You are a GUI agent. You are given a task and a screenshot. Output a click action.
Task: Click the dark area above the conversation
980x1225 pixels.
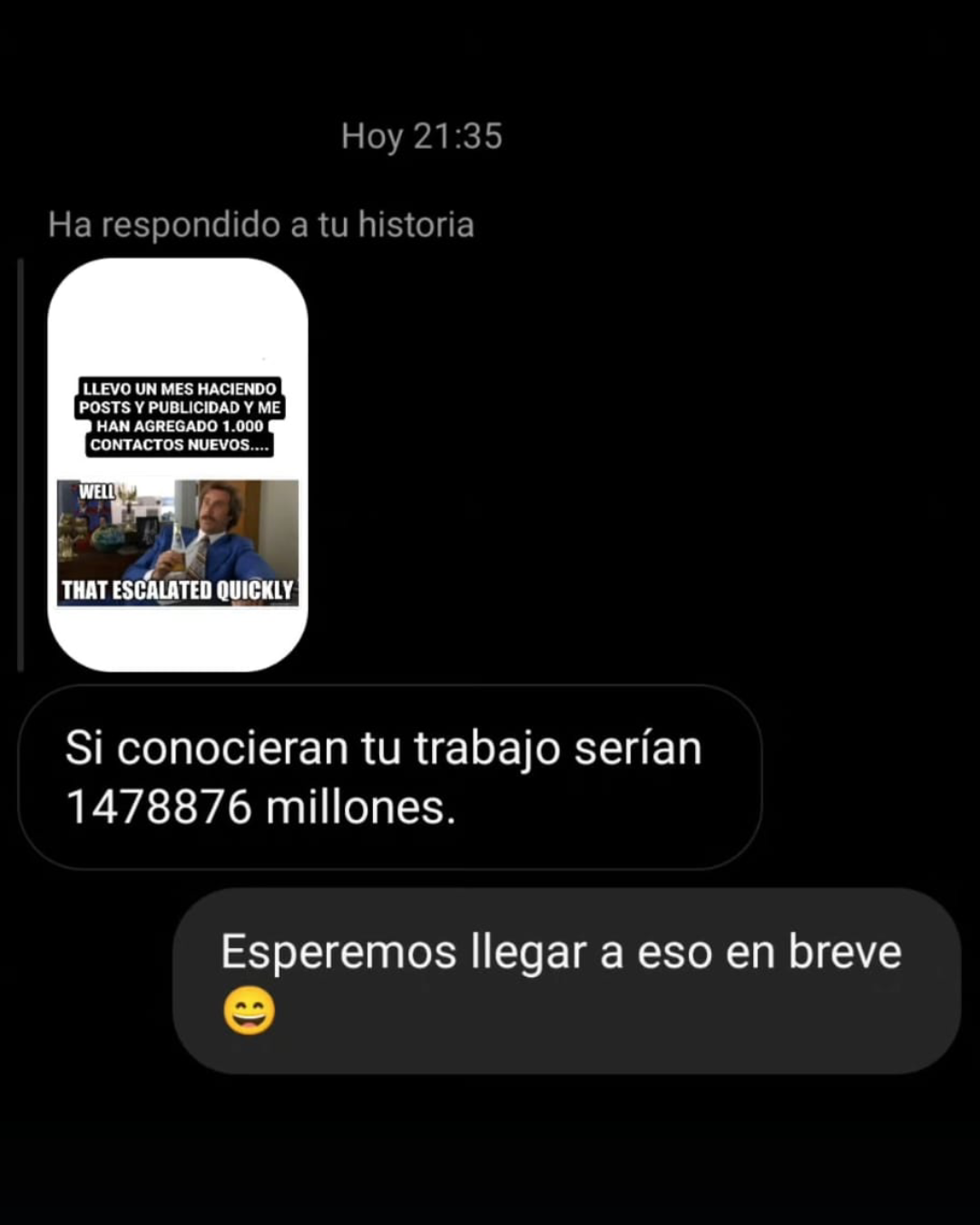(490, 54)
